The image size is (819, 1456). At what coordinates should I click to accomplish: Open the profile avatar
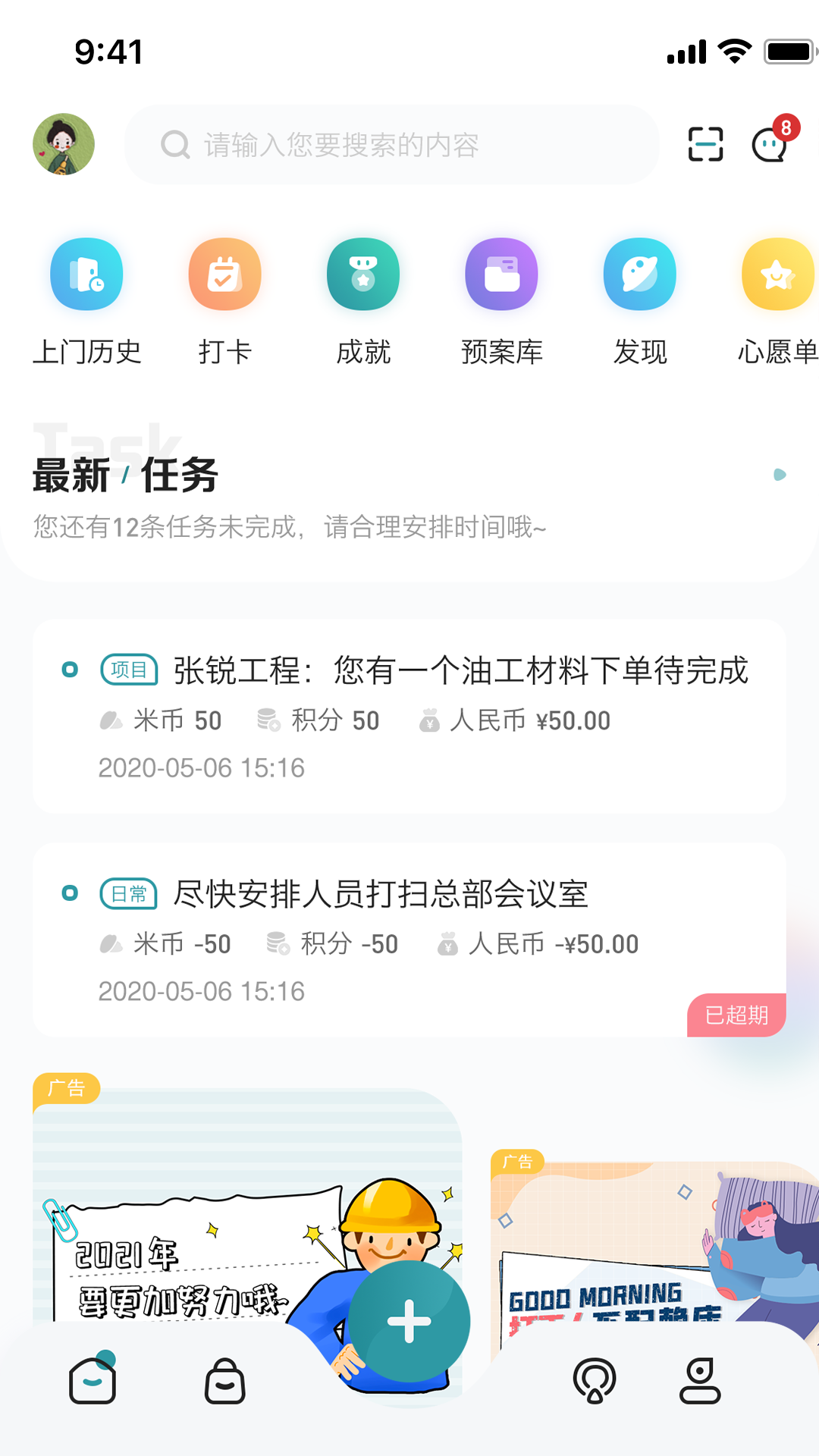click(x=64, y=144)
